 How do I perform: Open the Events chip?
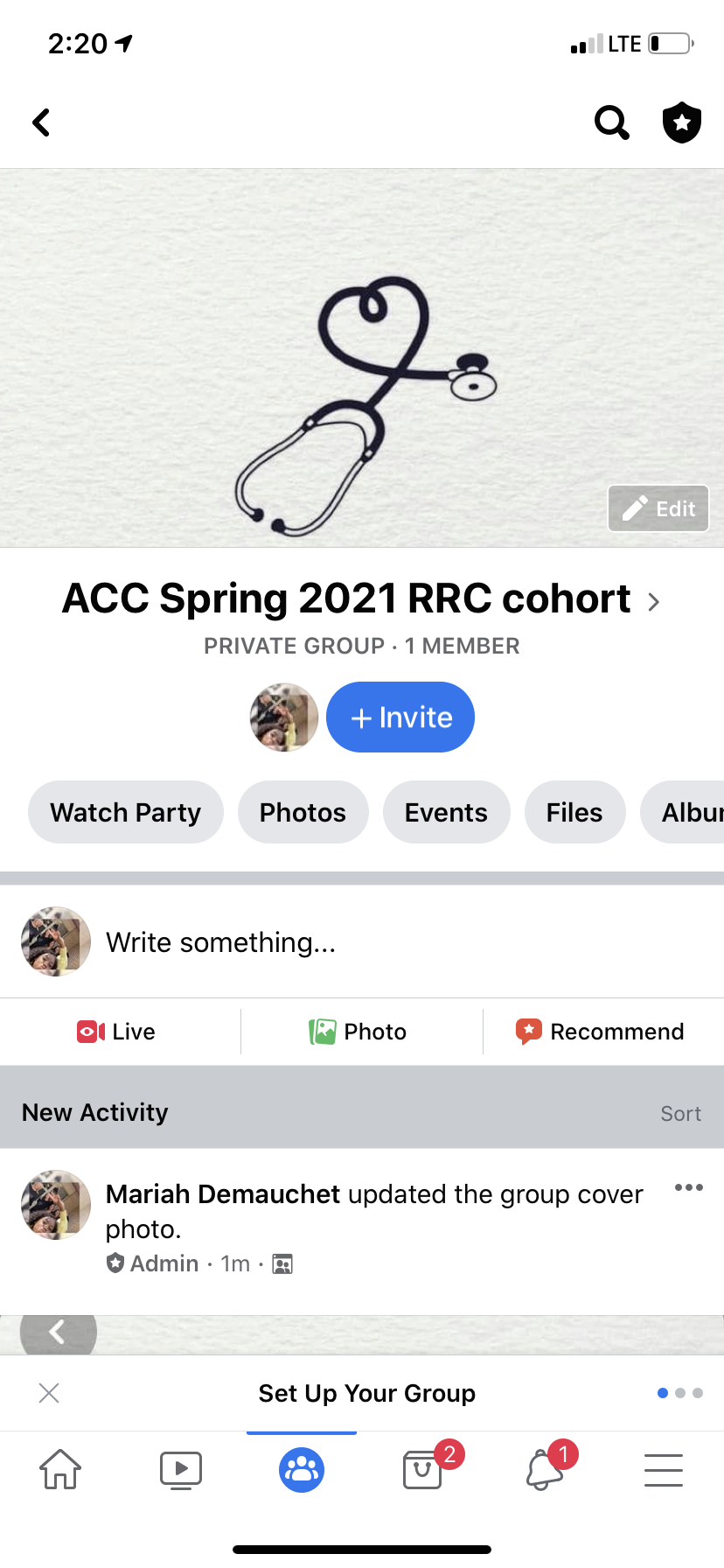[x=446, y=812]
